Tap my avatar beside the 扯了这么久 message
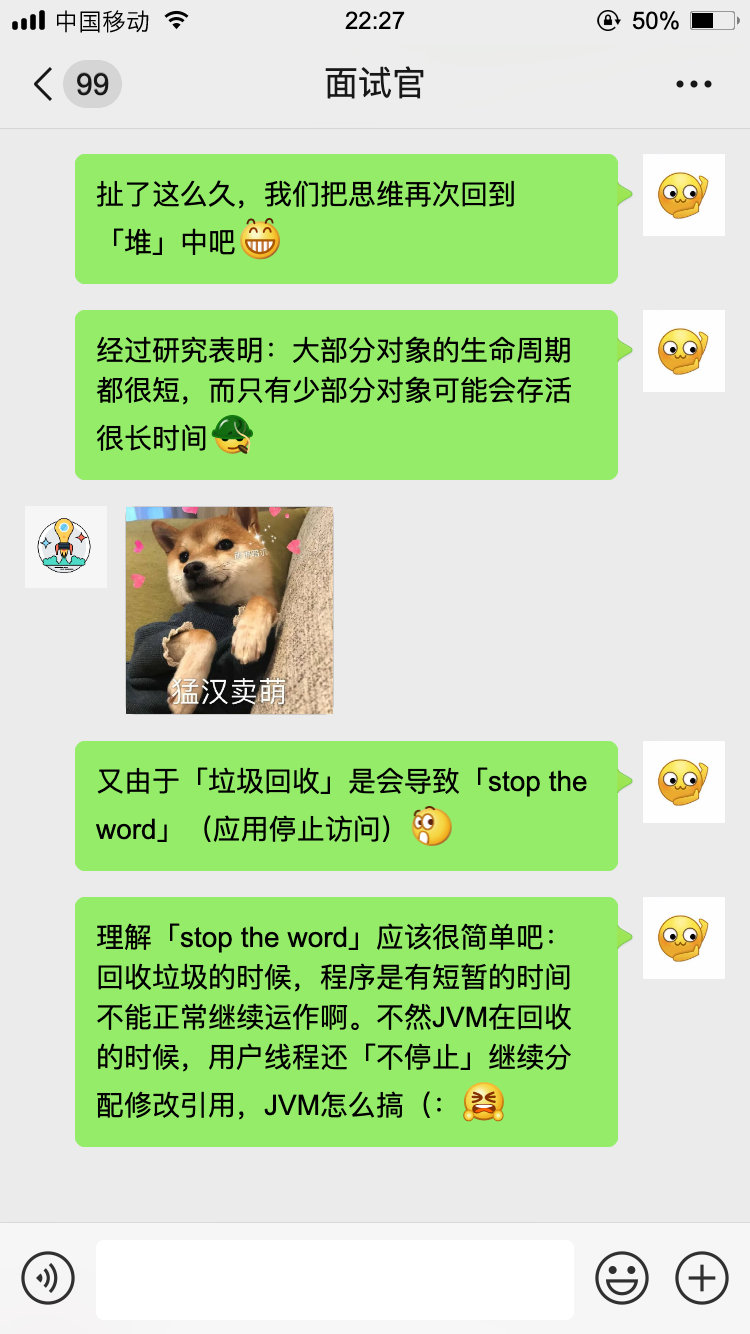Viewport: 750px width, 1334px height. (683, 195)
